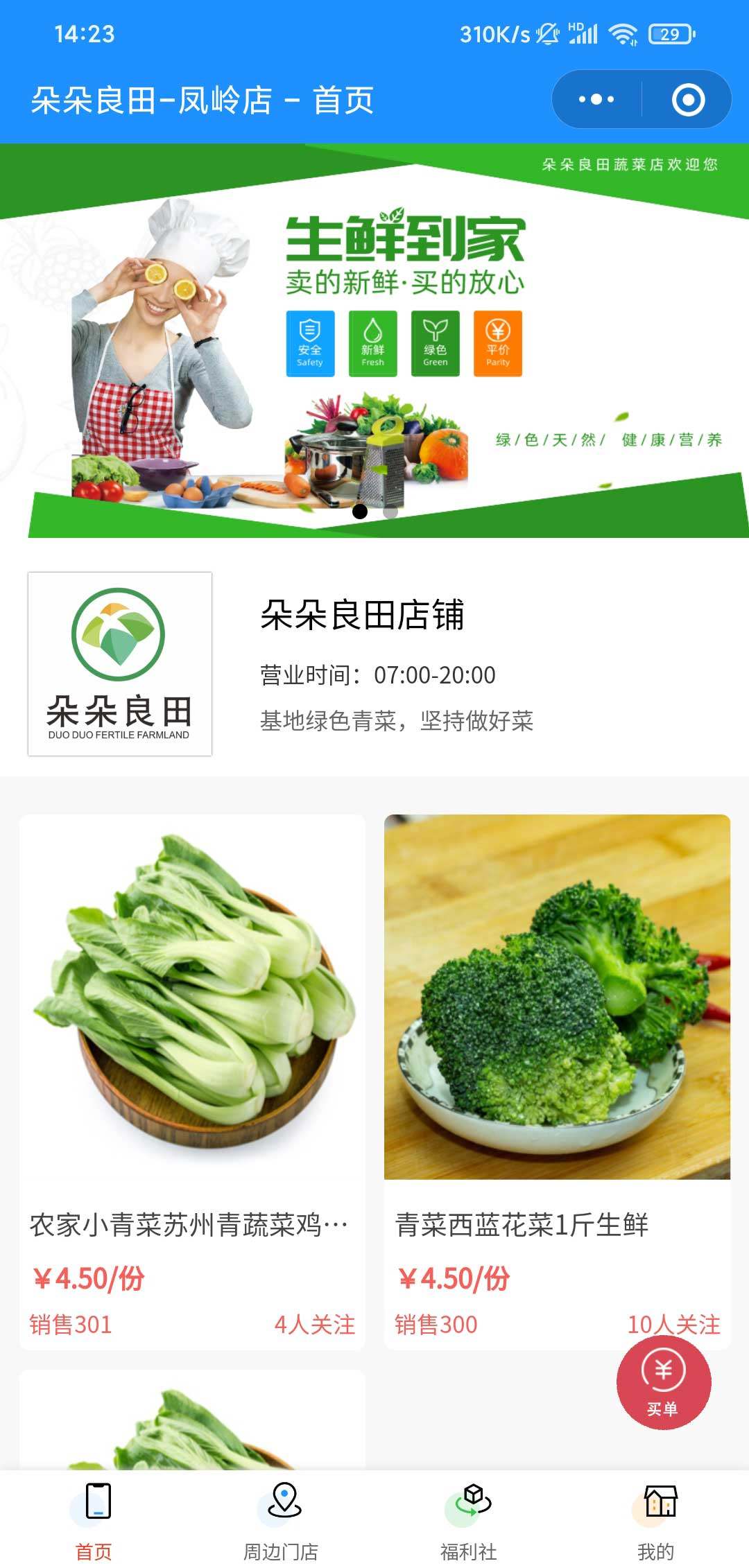This screenshot has width=749, height=1568.
Task: Tap the red 买单 pay button
Action: click(x=664, y=1382)
